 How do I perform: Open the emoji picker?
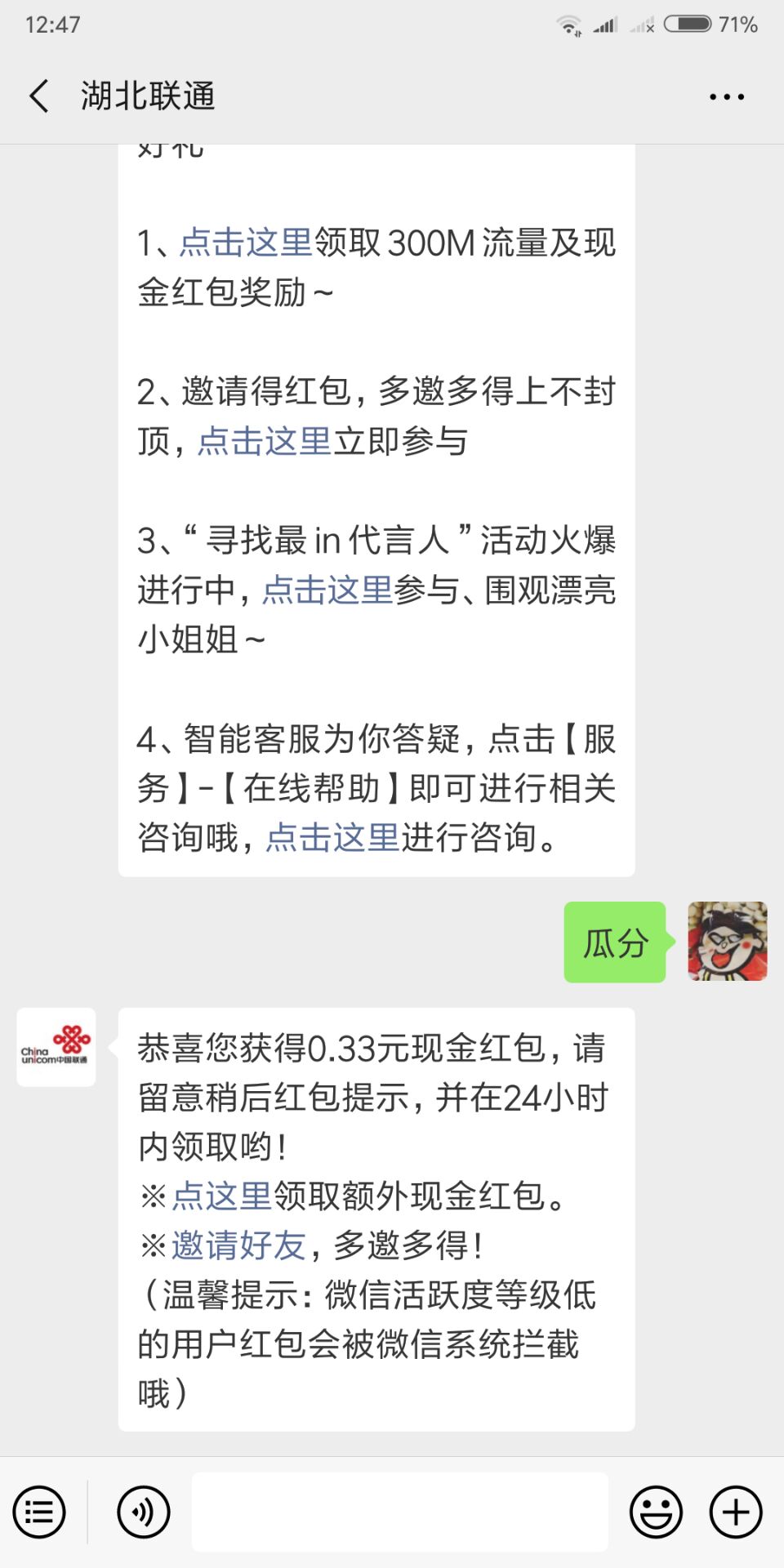656,1512
